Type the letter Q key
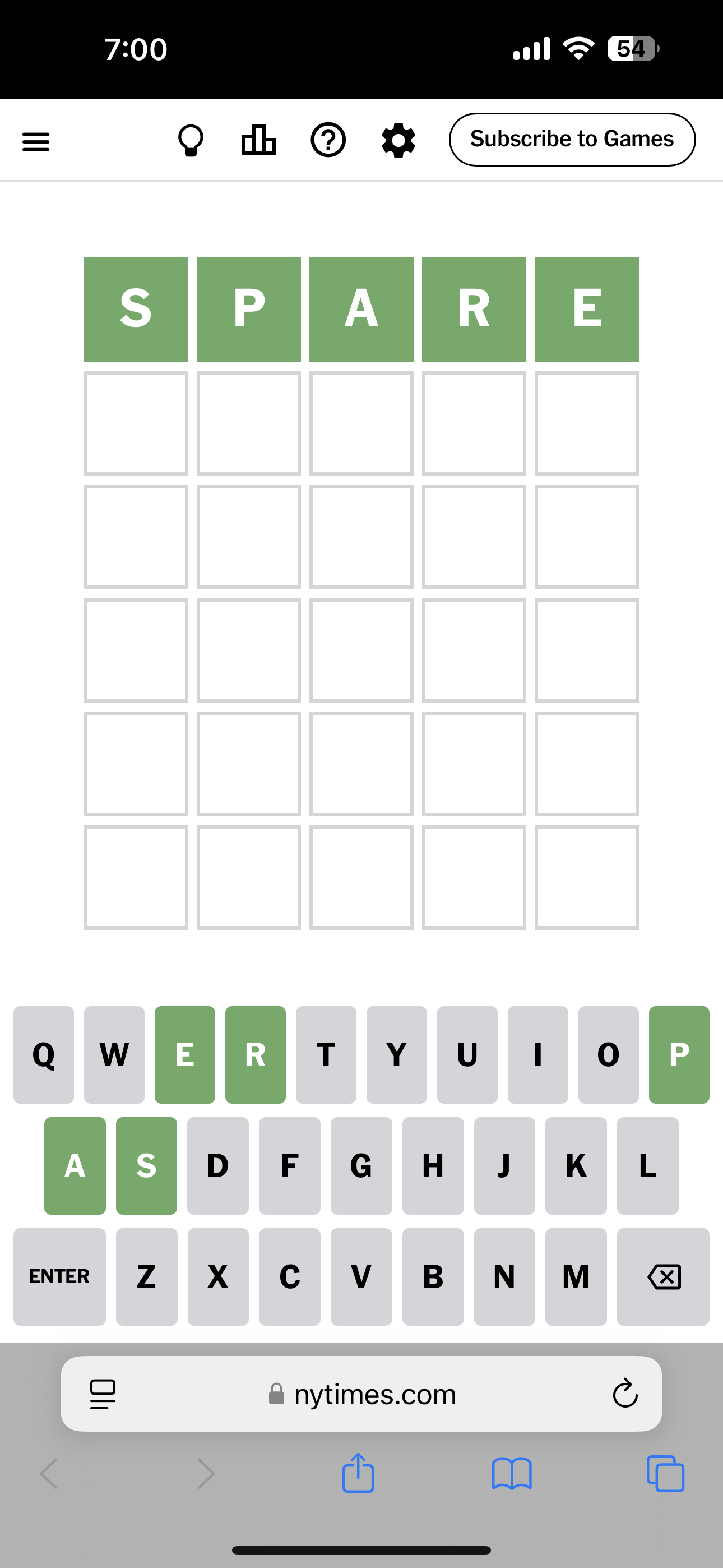 (43, 1054)
